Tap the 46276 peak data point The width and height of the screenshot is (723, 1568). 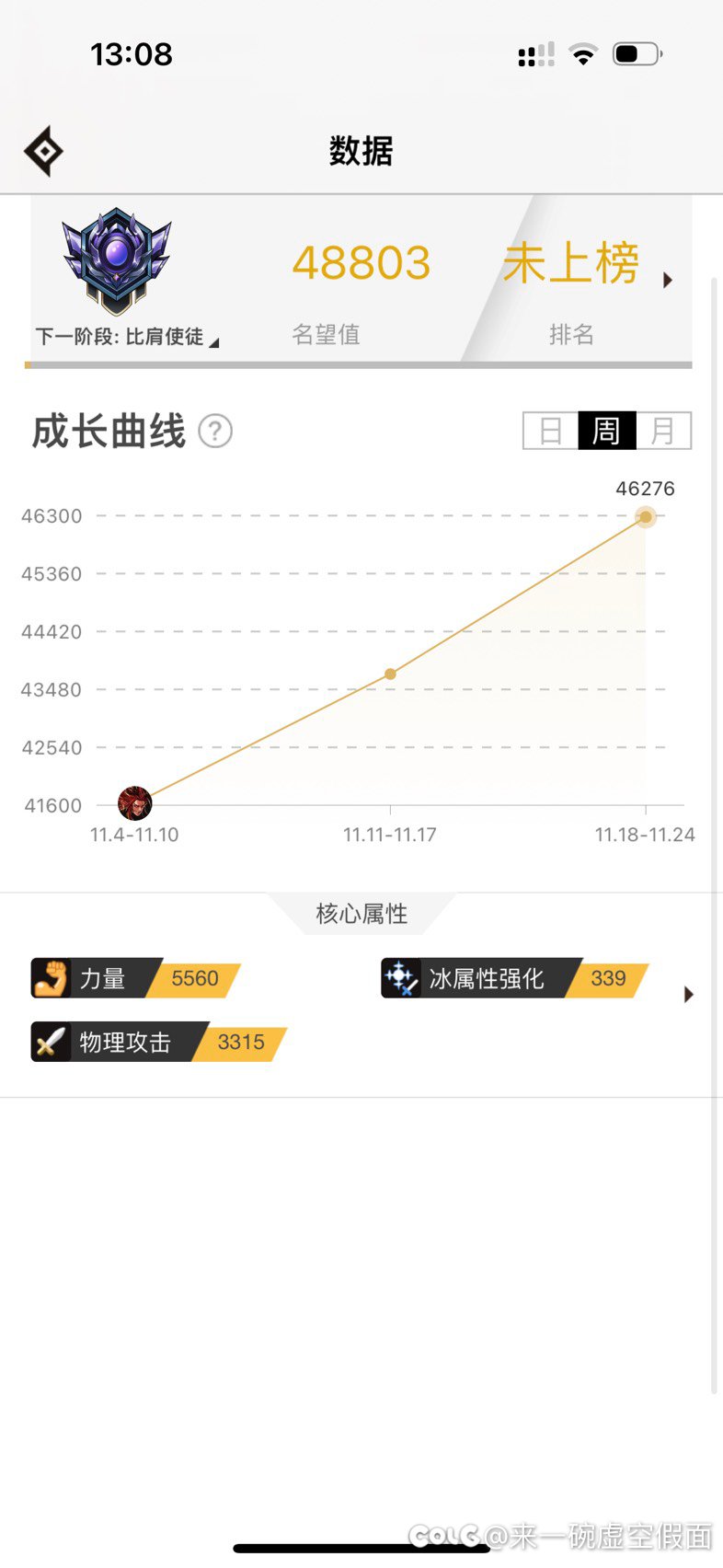tap(644, 517)
